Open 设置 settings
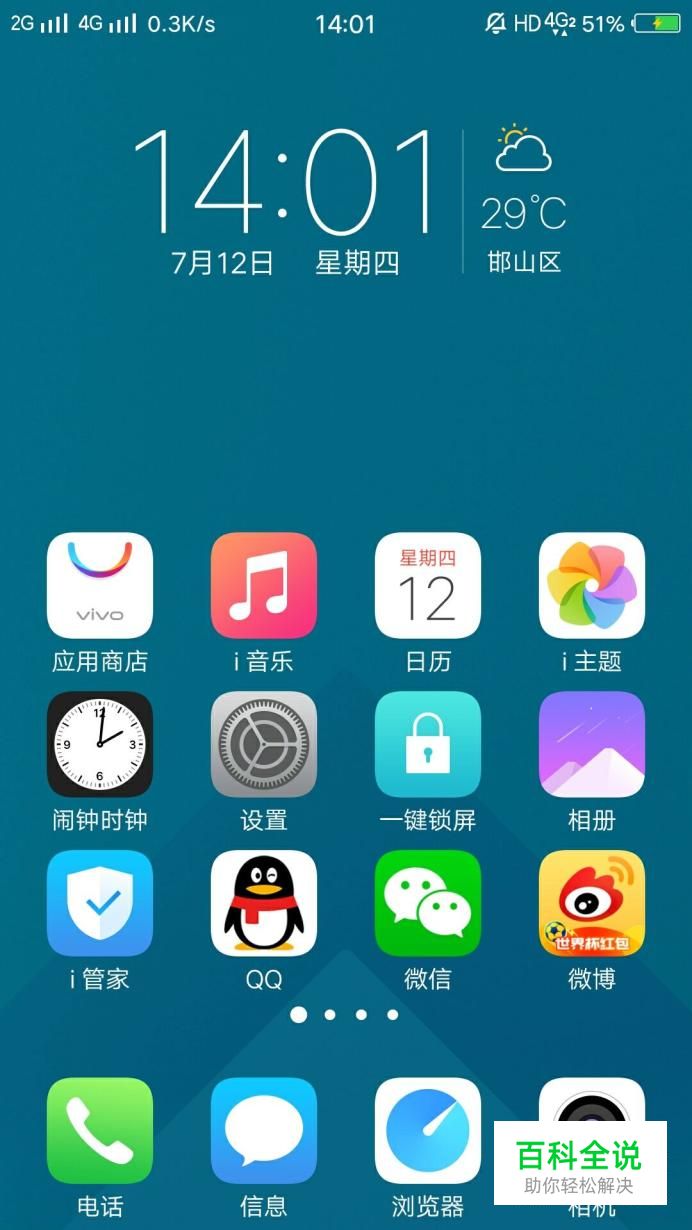The image size is (692, 1230). [264, 745]
